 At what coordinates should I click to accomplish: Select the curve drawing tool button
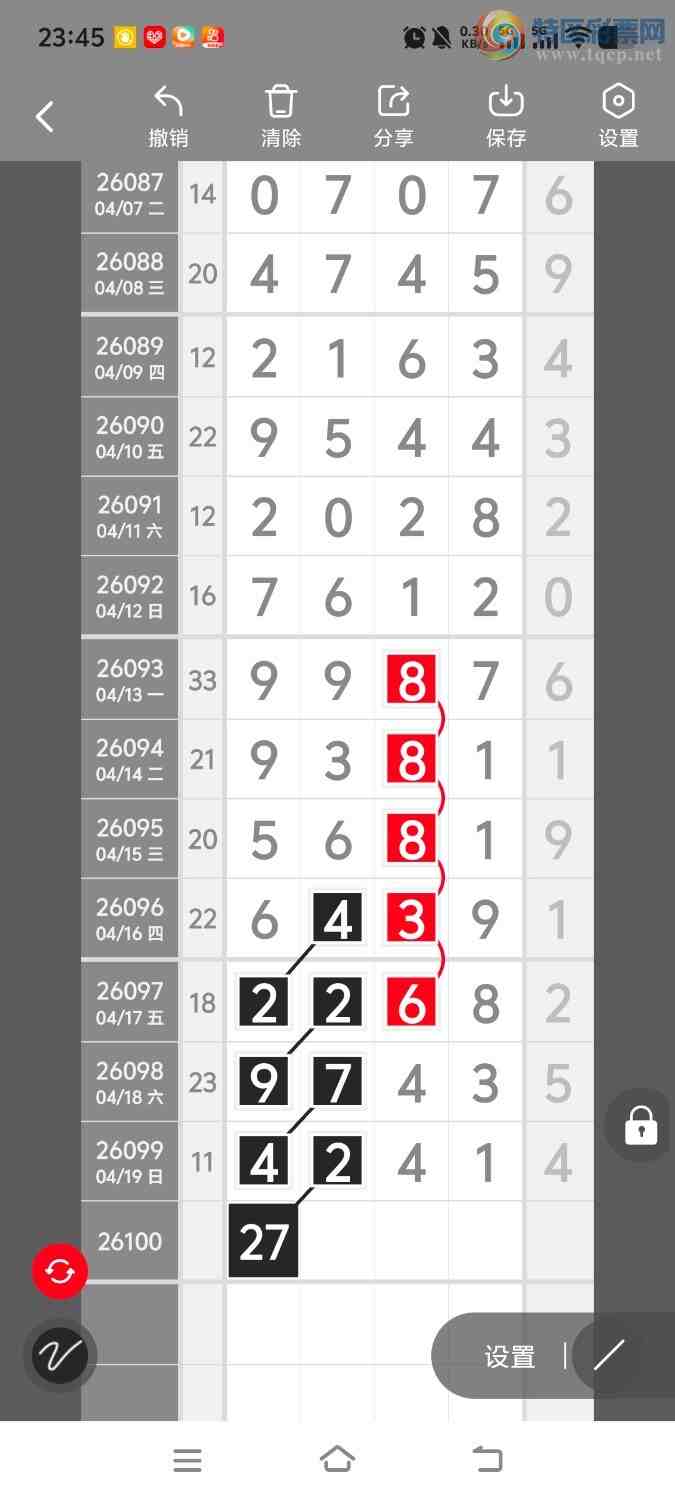click(x=60, y=1356)
